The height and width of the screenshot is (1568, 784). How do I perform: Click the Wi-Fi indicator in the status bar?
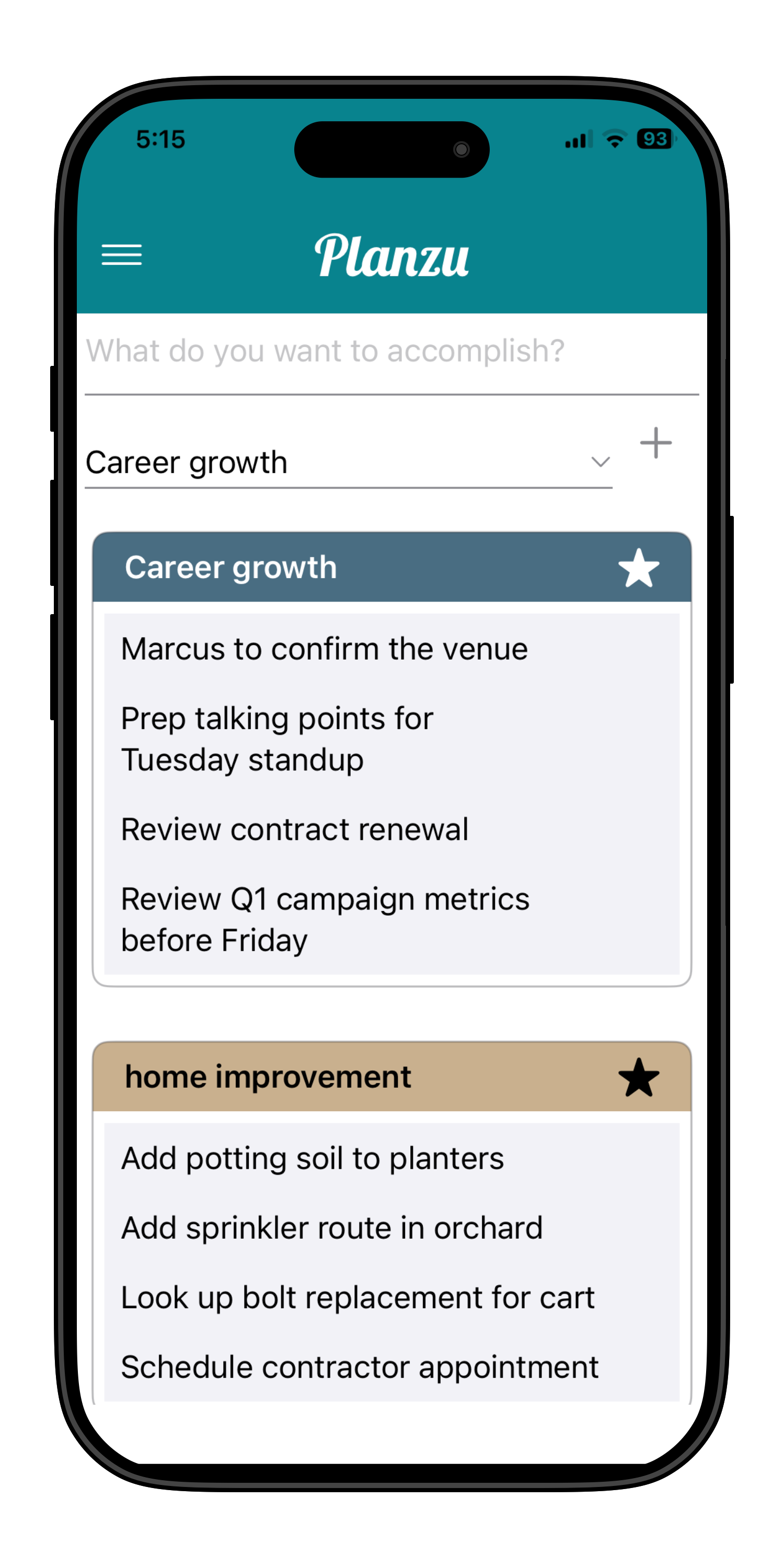[x=614, y=139]
